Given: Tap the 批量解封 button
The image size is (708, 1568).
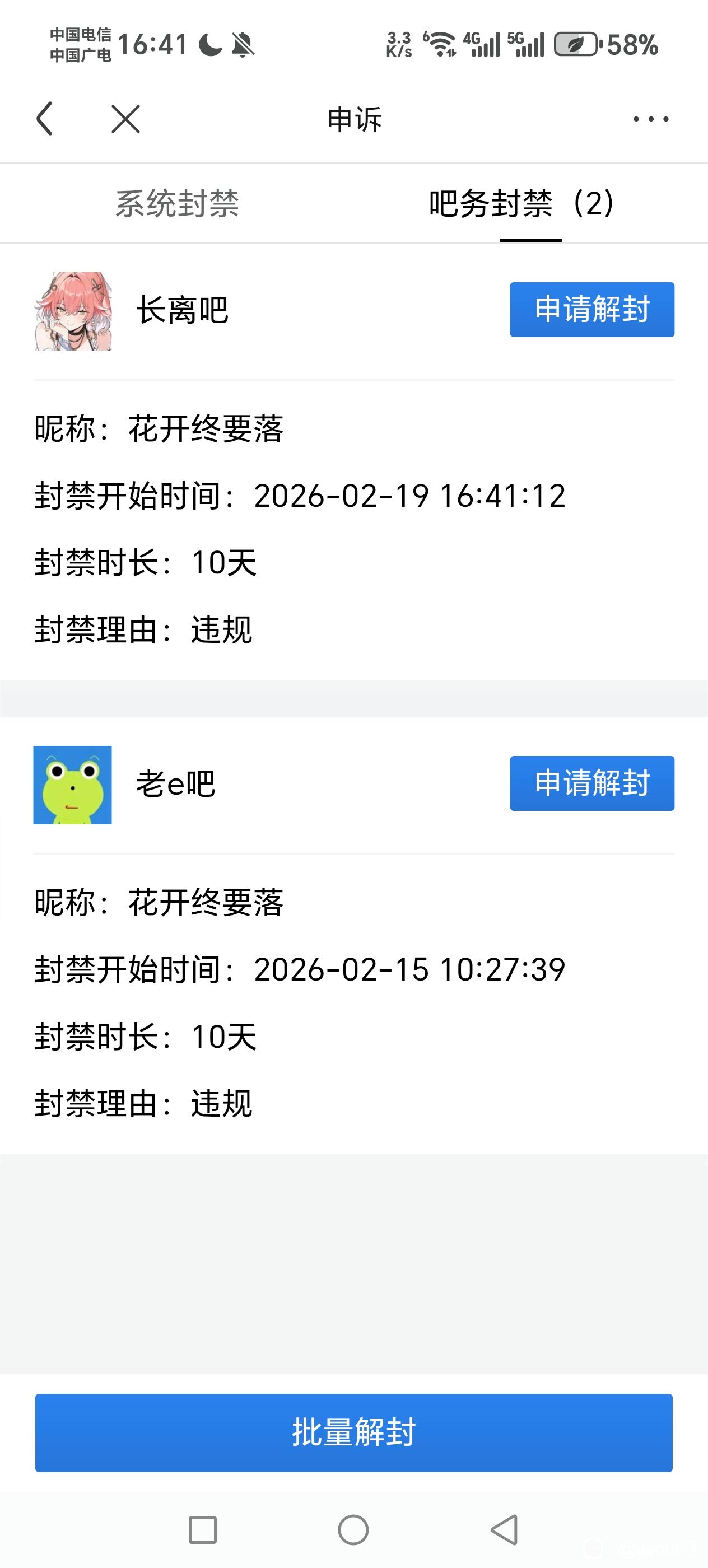Looking at the screenshot, I should click(353, 1432).
